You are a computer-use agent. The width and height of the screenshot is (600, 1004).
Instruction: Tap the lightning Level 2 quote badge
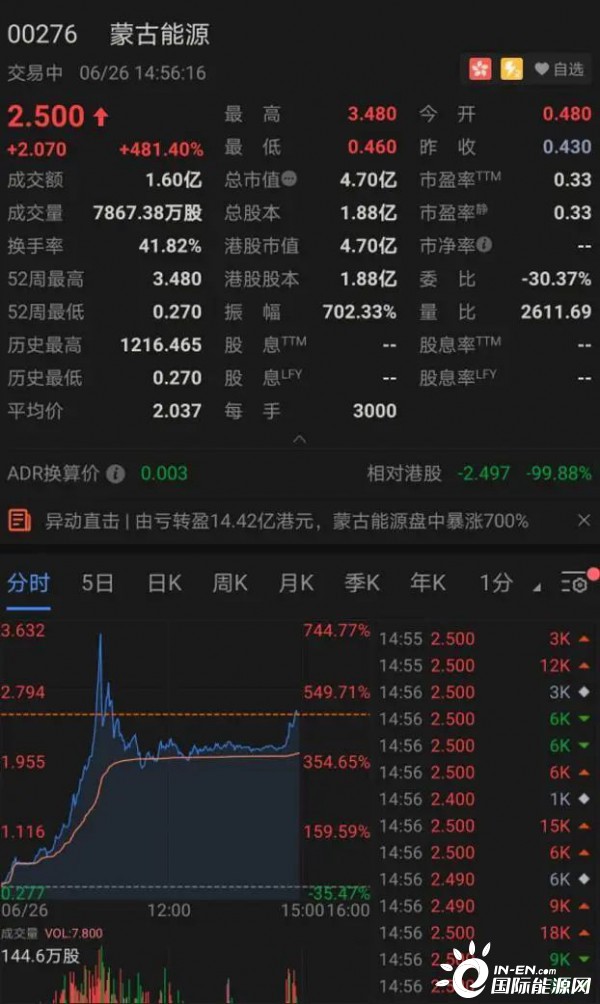(x=511, y=69)
